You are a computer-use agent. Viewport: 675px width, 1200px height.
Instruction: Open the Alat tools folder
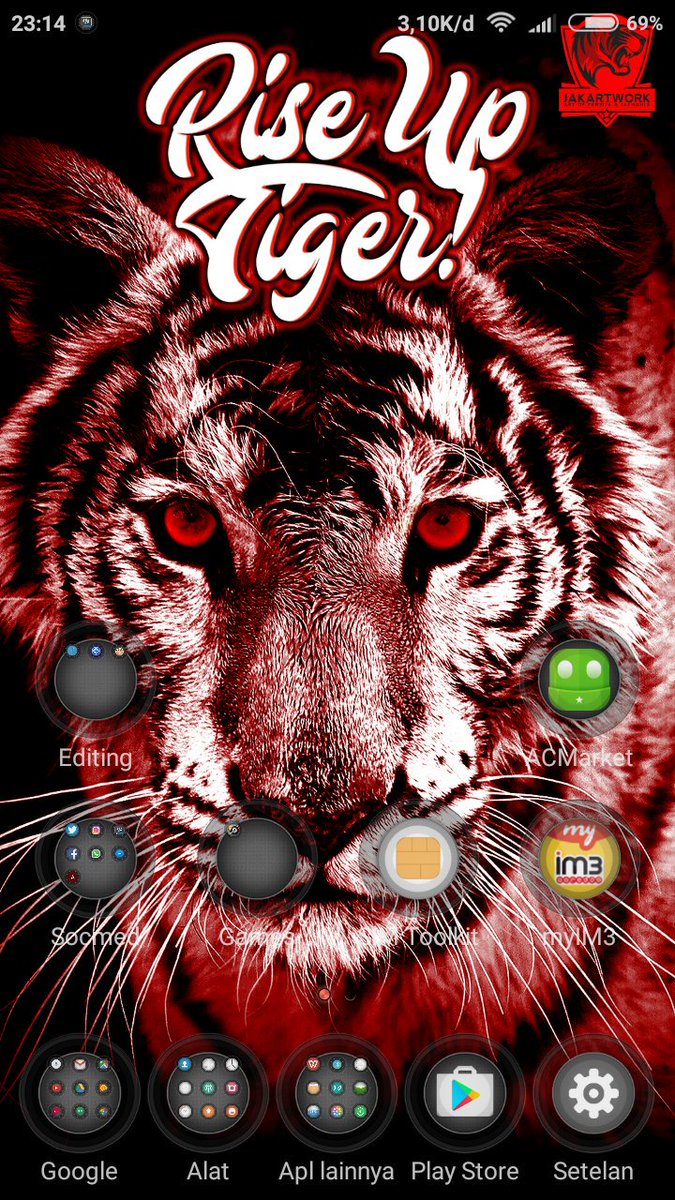click(x=208, y=1092)
